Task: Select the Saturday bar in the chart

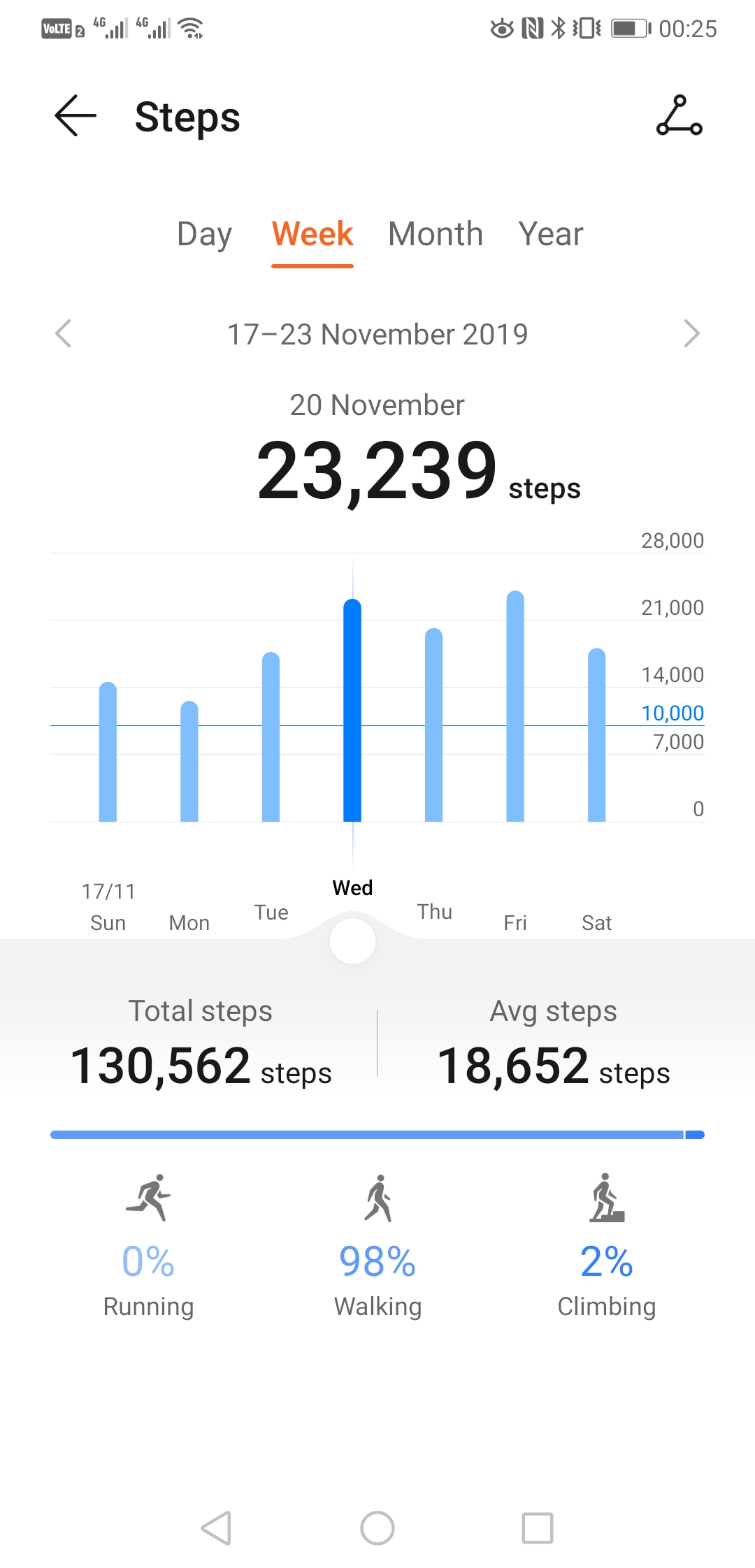Action: coord(597,734)
